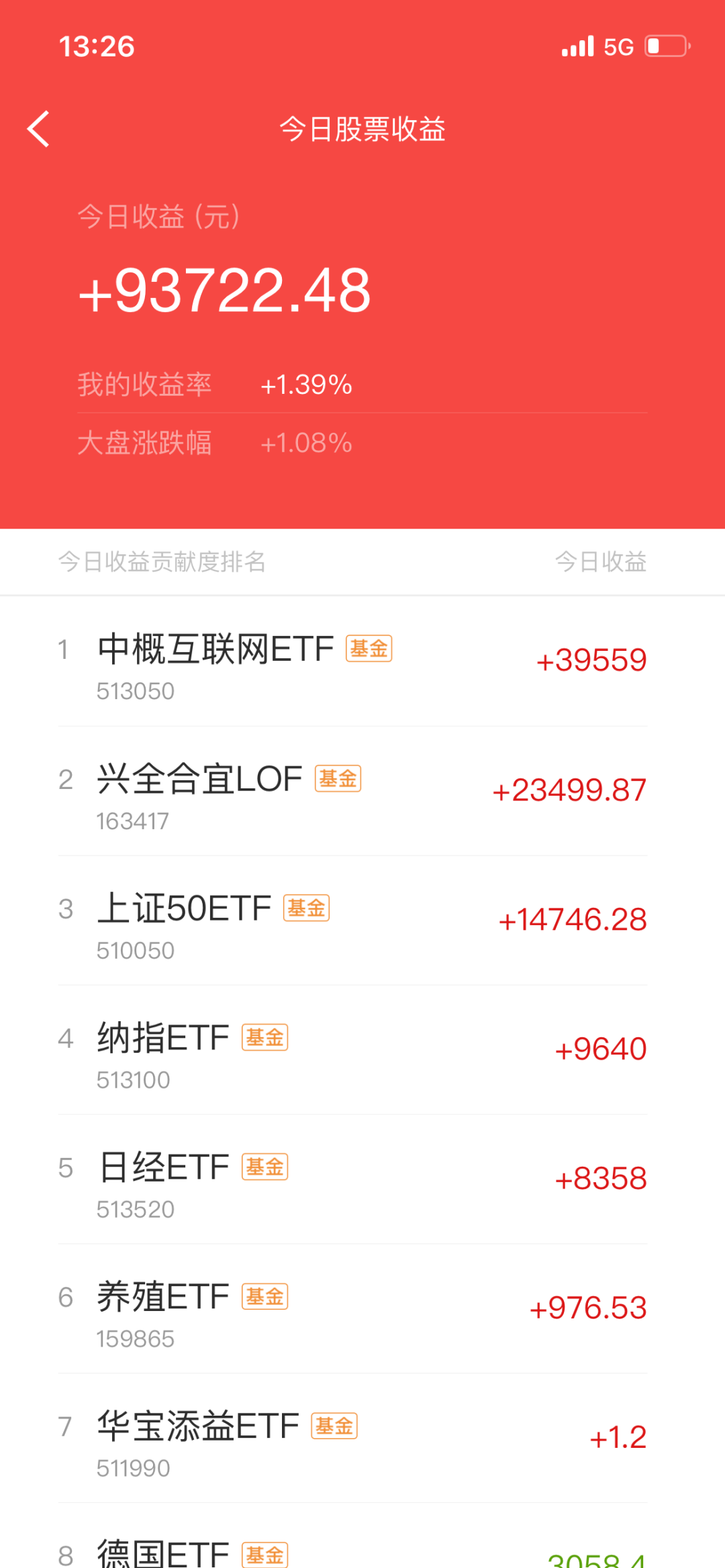The height and width of the screenshot is (1568, 725).
Task: Go back using the top-left arrow
Action: 39,129
